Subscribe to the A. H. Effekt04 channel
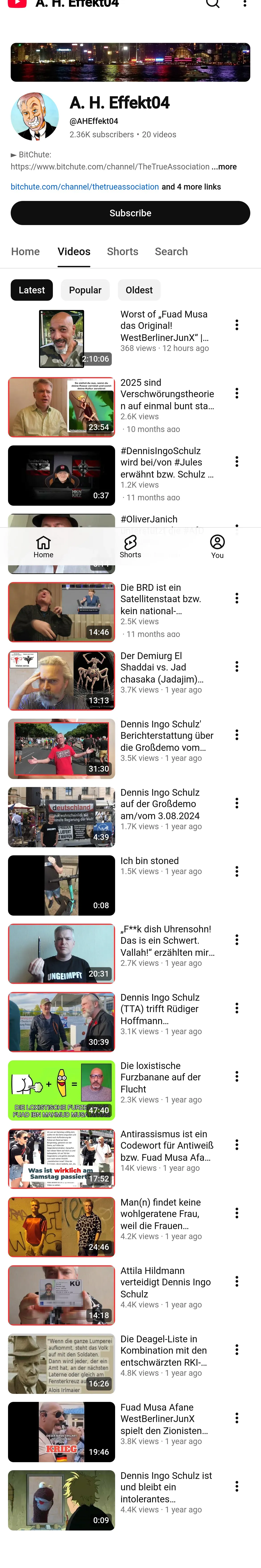Viewport: 261px width, 1568px height. (x=130, y=213)
